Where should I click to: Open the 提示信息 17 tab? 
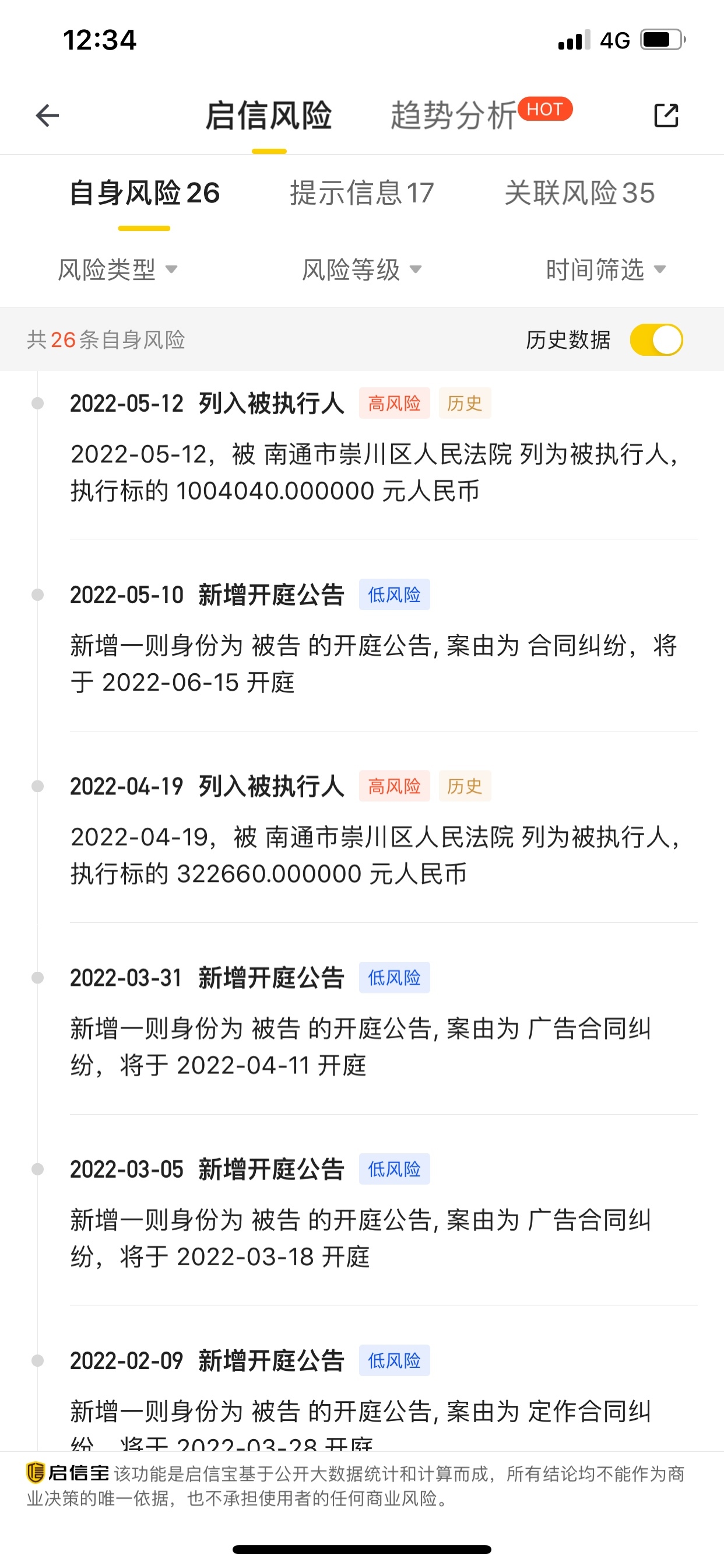point(361,193)
